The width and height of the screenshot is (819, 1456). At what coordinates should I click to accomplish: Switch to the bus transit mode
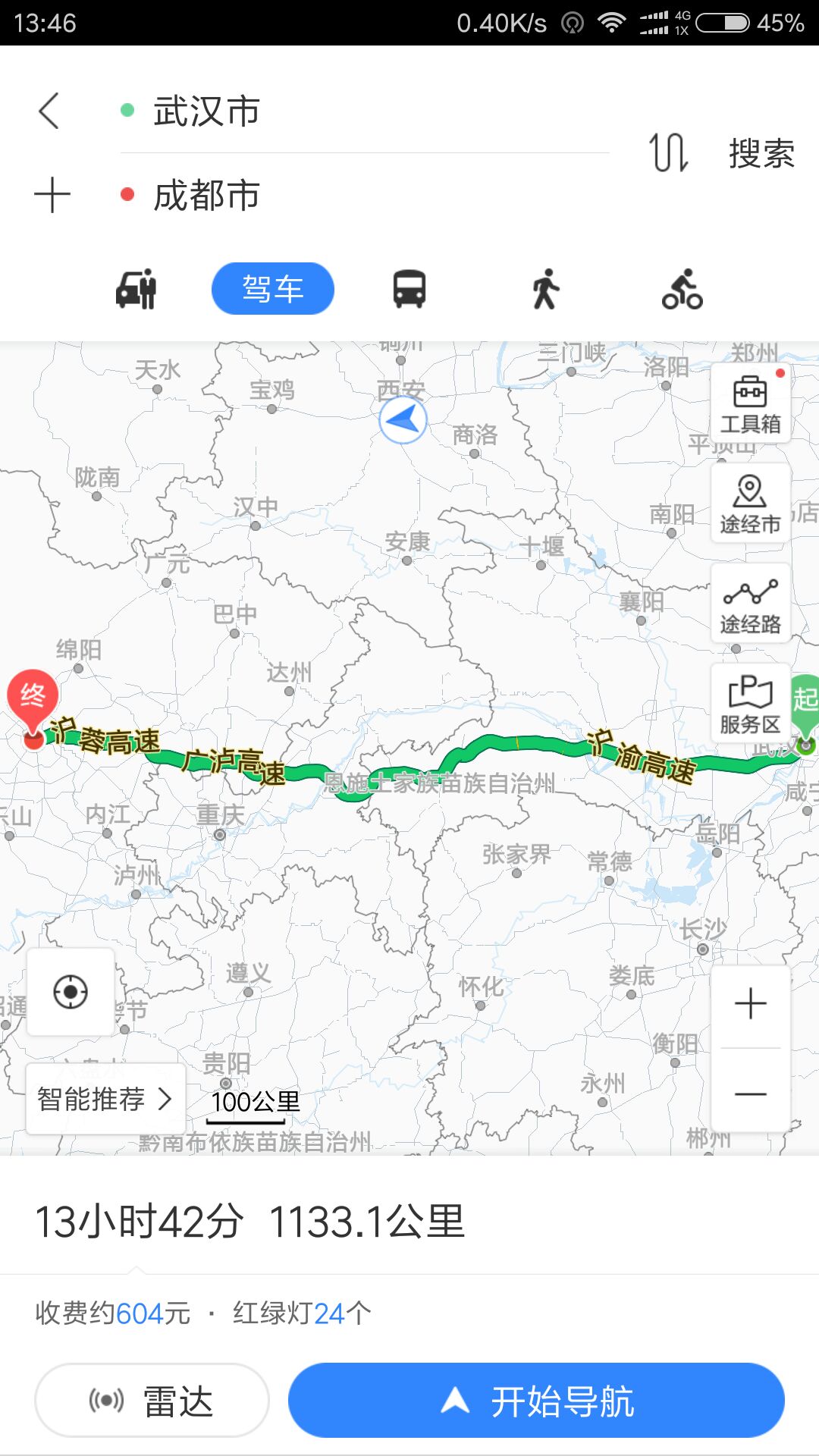tap(409, 289)
